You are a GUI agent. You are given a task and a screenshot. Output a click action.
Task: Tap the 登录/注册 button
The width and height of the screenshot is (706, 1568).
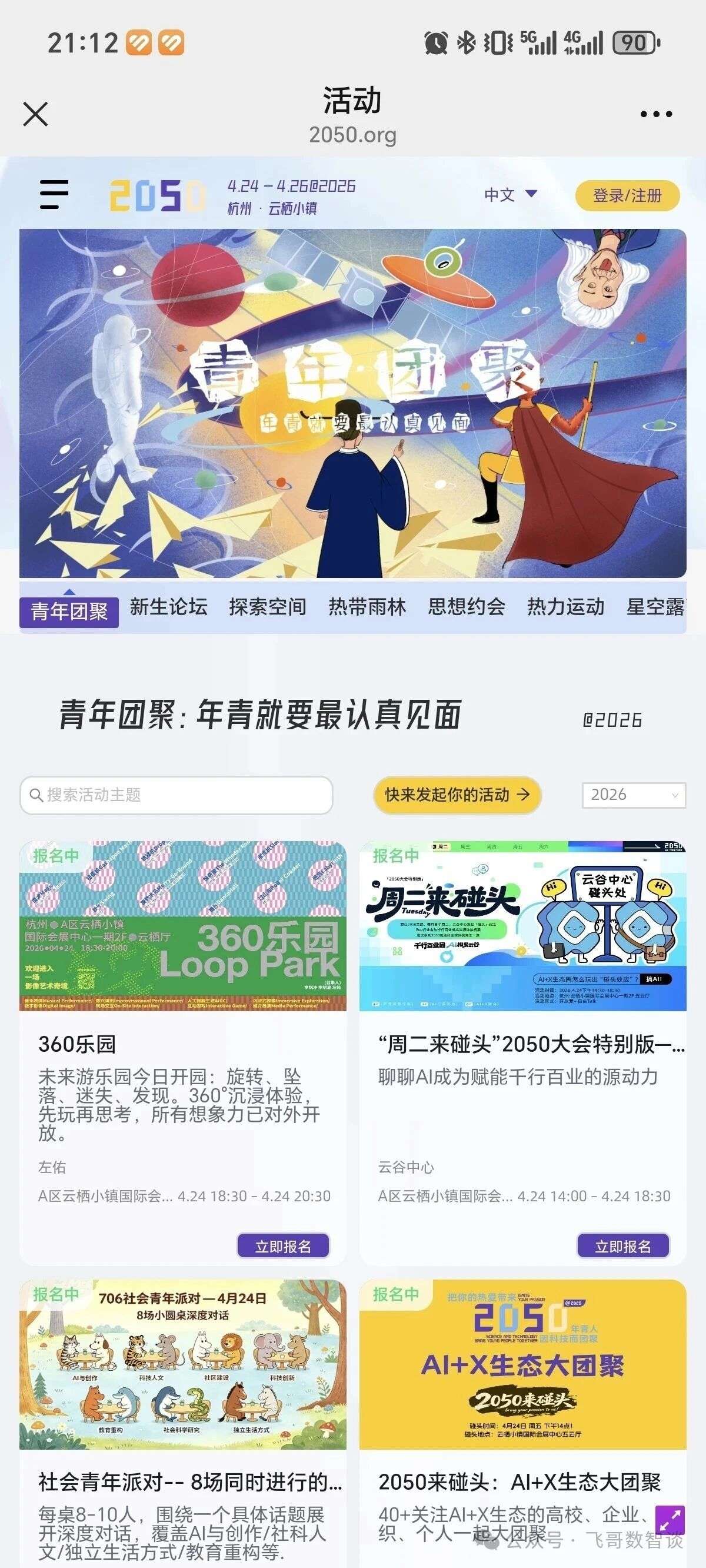pos(627,195)
